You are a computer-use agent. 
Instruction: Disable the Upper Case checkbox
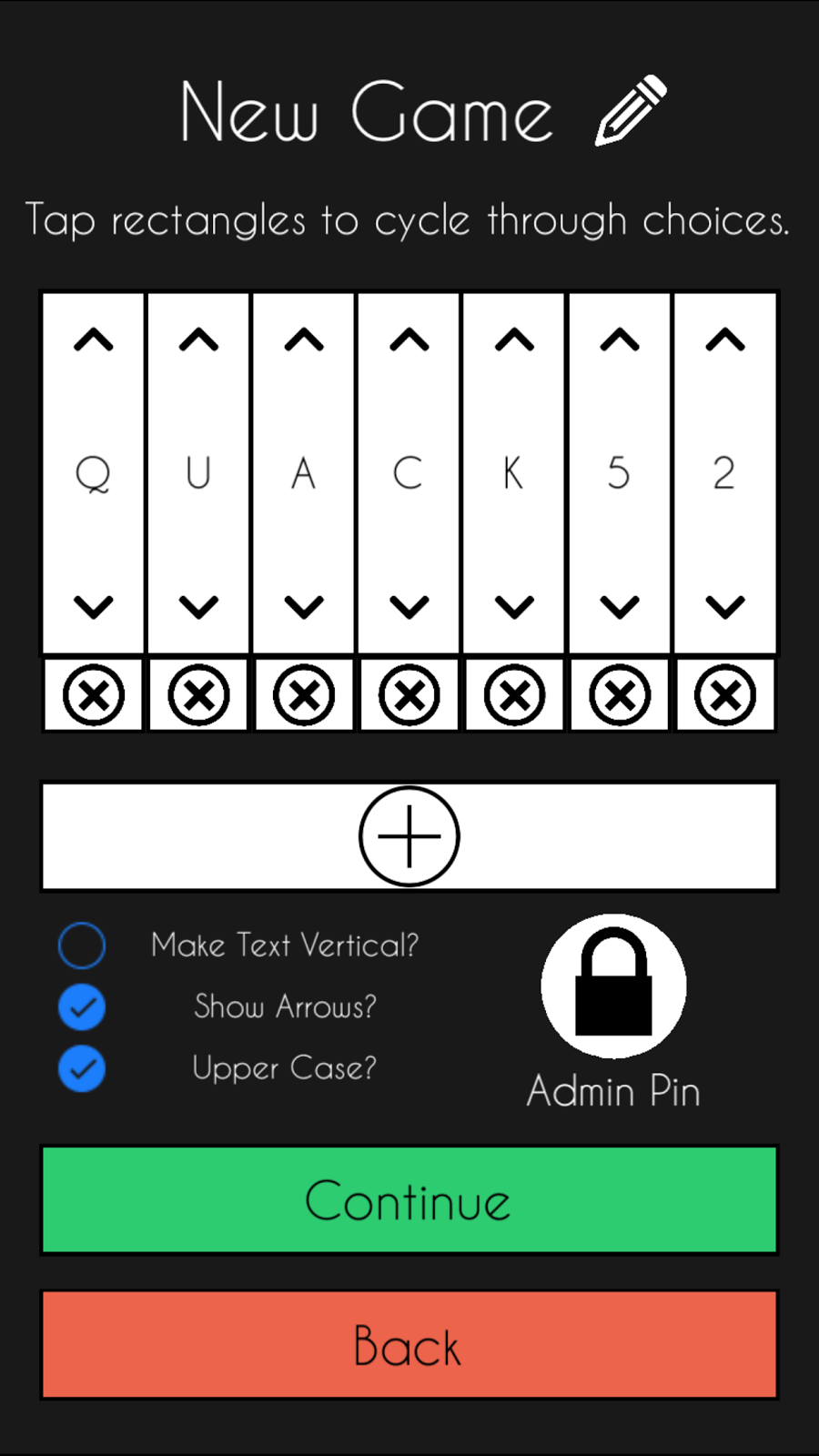(82, 1068)
